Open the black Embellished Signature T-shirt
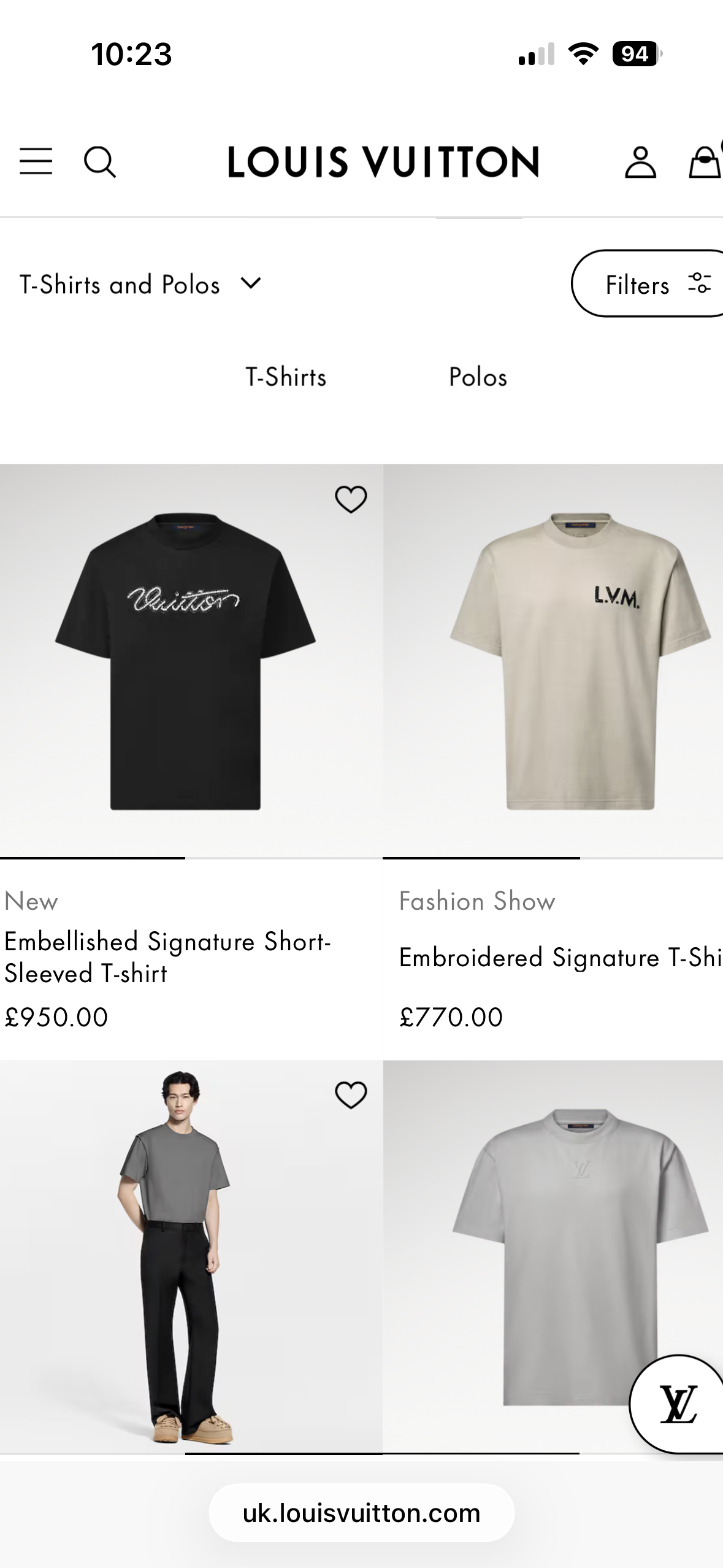723x1568 pixels. click(185, 660)
